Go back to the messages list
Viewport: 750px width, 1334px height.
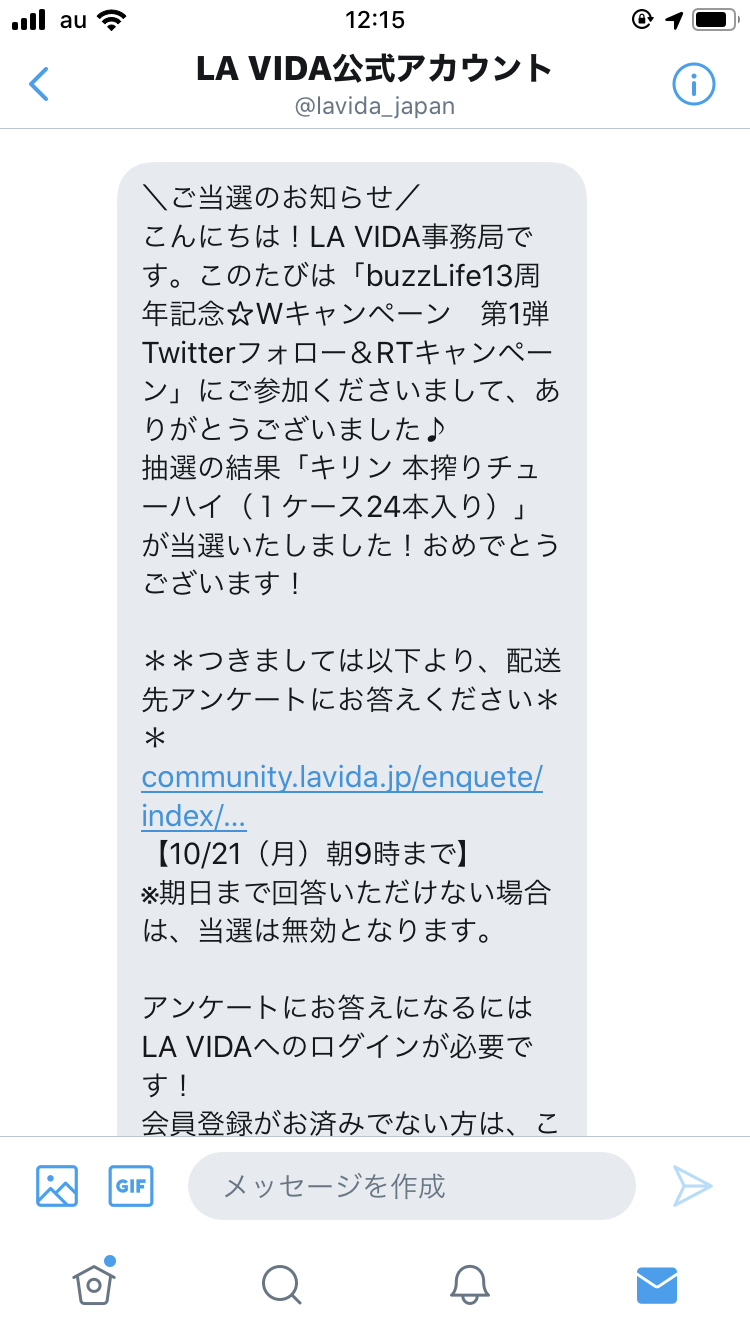coord(38,84)
